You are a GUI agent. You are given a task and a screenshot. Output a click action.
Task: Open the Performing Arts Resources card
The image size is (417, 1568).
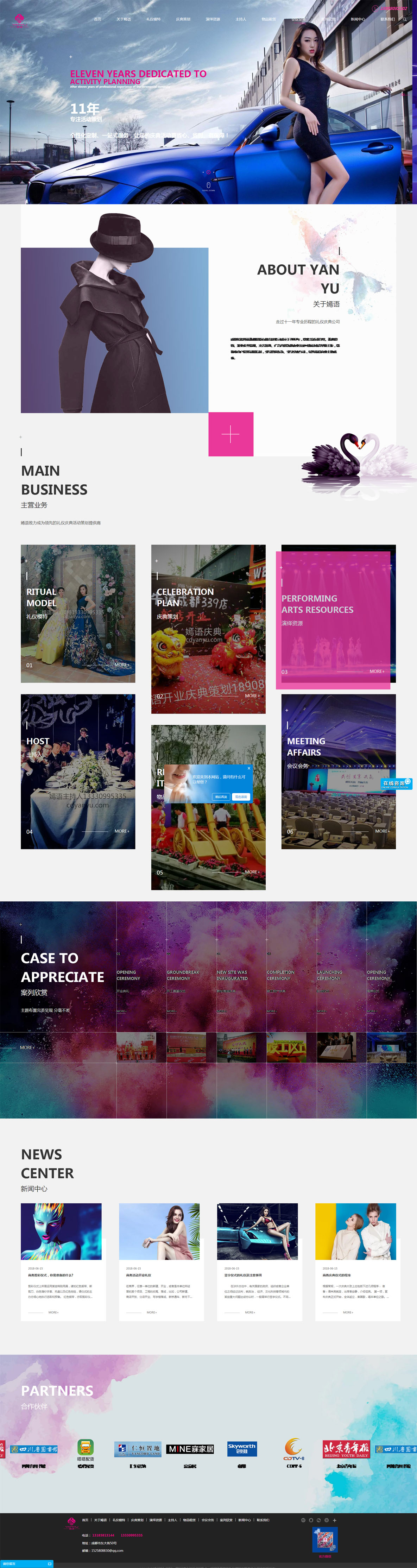click(333, 620)
